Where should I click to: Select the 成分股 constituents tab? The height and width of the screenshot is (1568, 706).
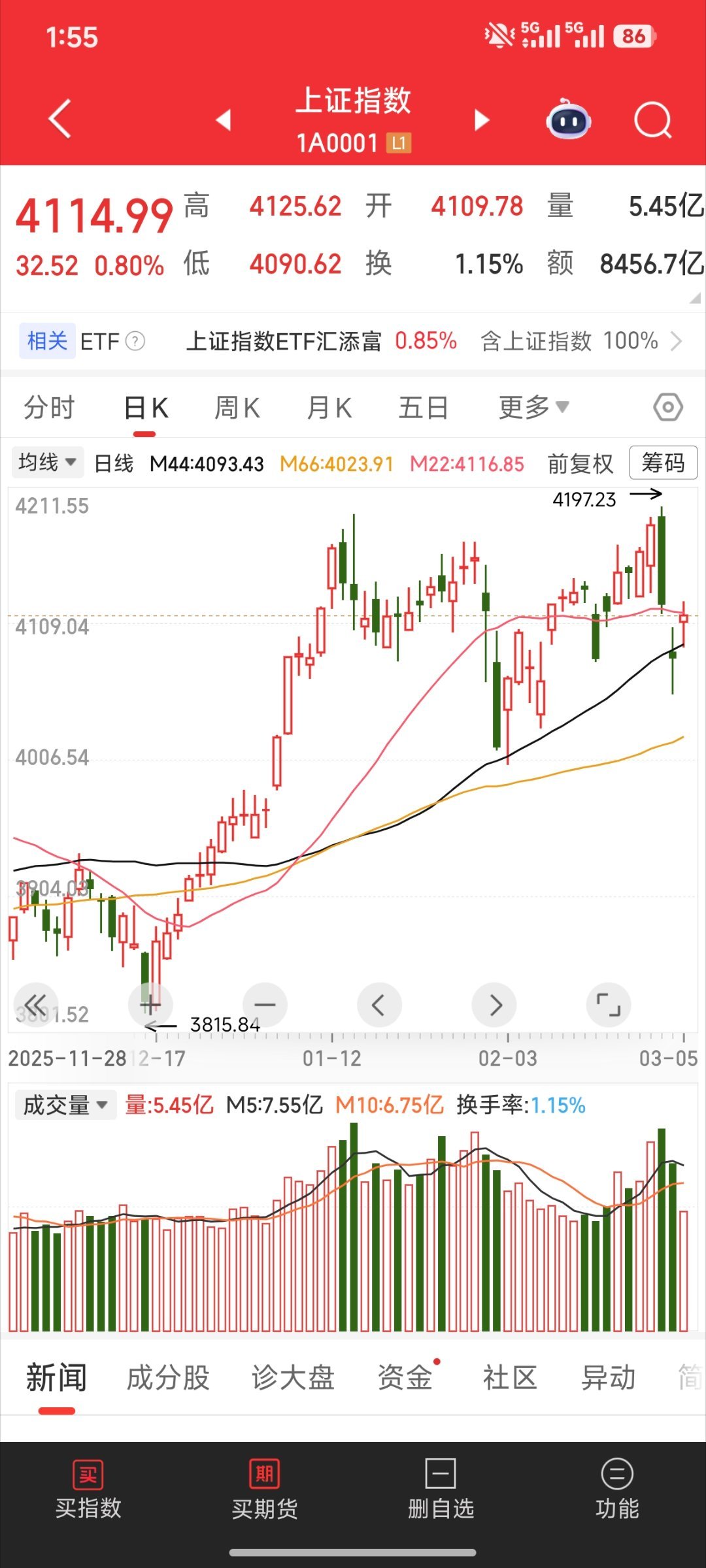(x=167, y=1377)
